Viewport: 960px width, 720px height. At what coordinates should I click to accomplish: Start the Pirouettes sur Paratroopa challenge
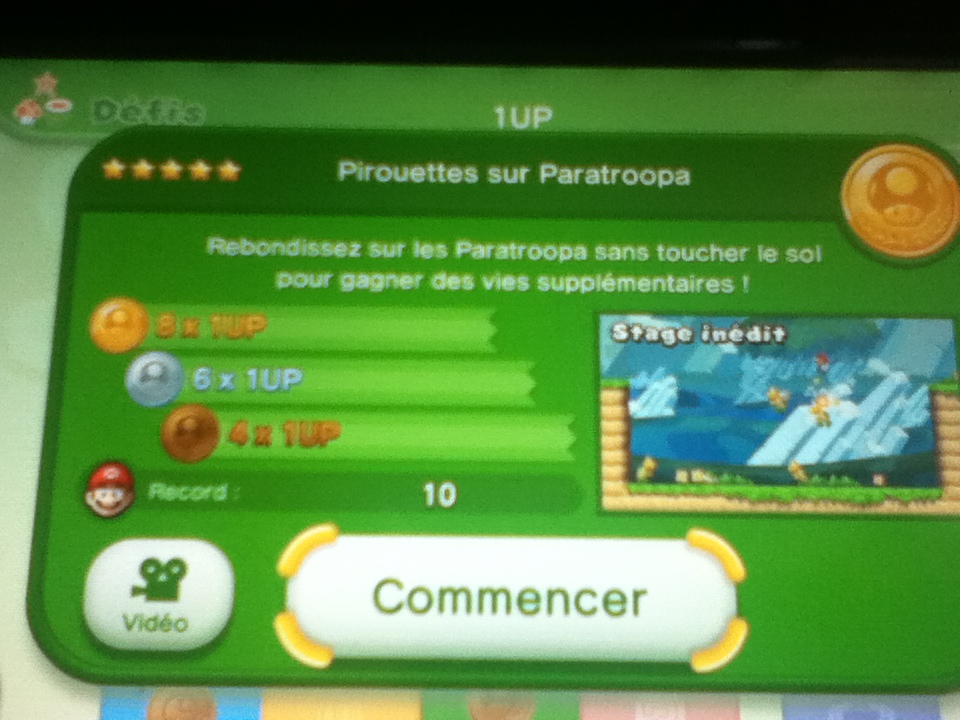[511, 598]
